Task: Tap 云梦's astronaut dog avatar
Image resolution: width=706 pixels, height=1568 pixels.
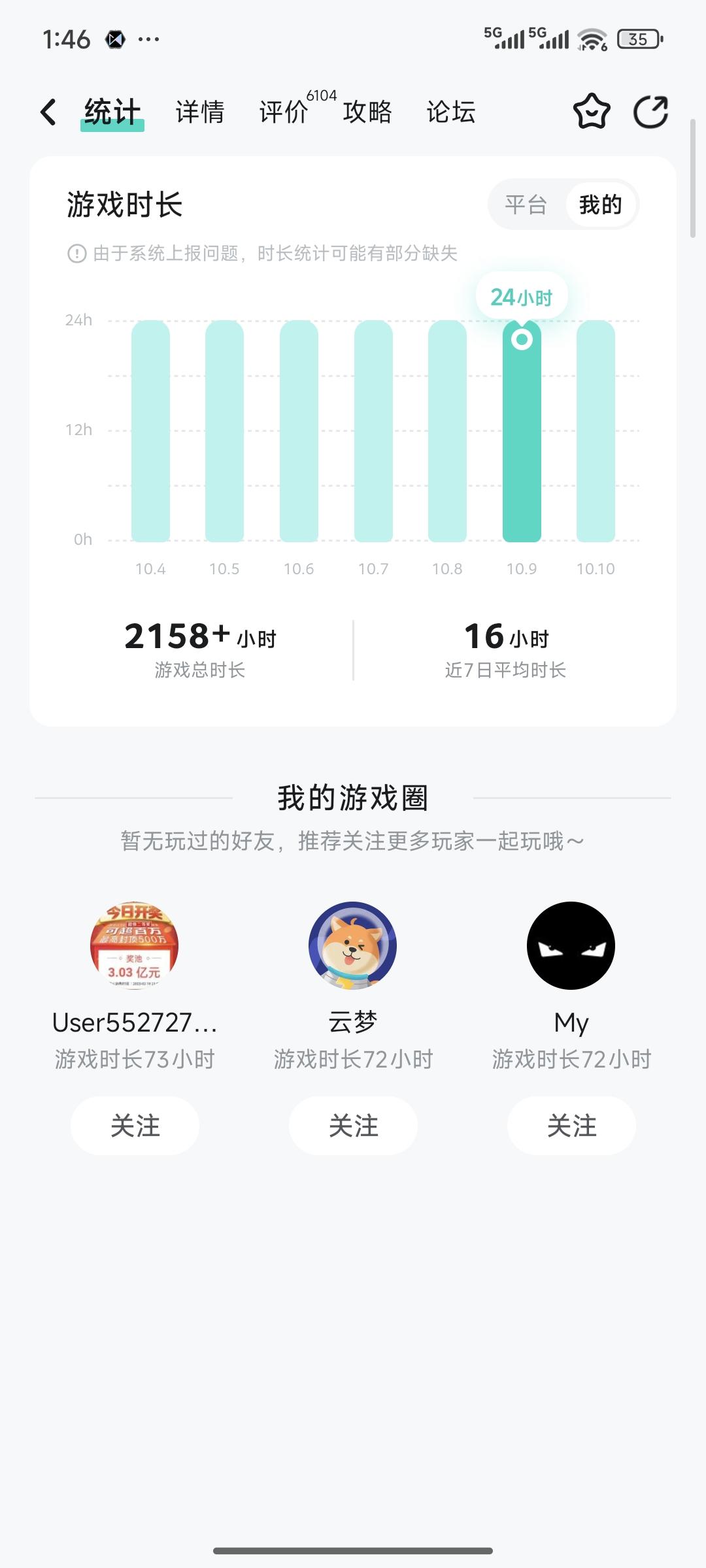Action: tap(352, 945)
